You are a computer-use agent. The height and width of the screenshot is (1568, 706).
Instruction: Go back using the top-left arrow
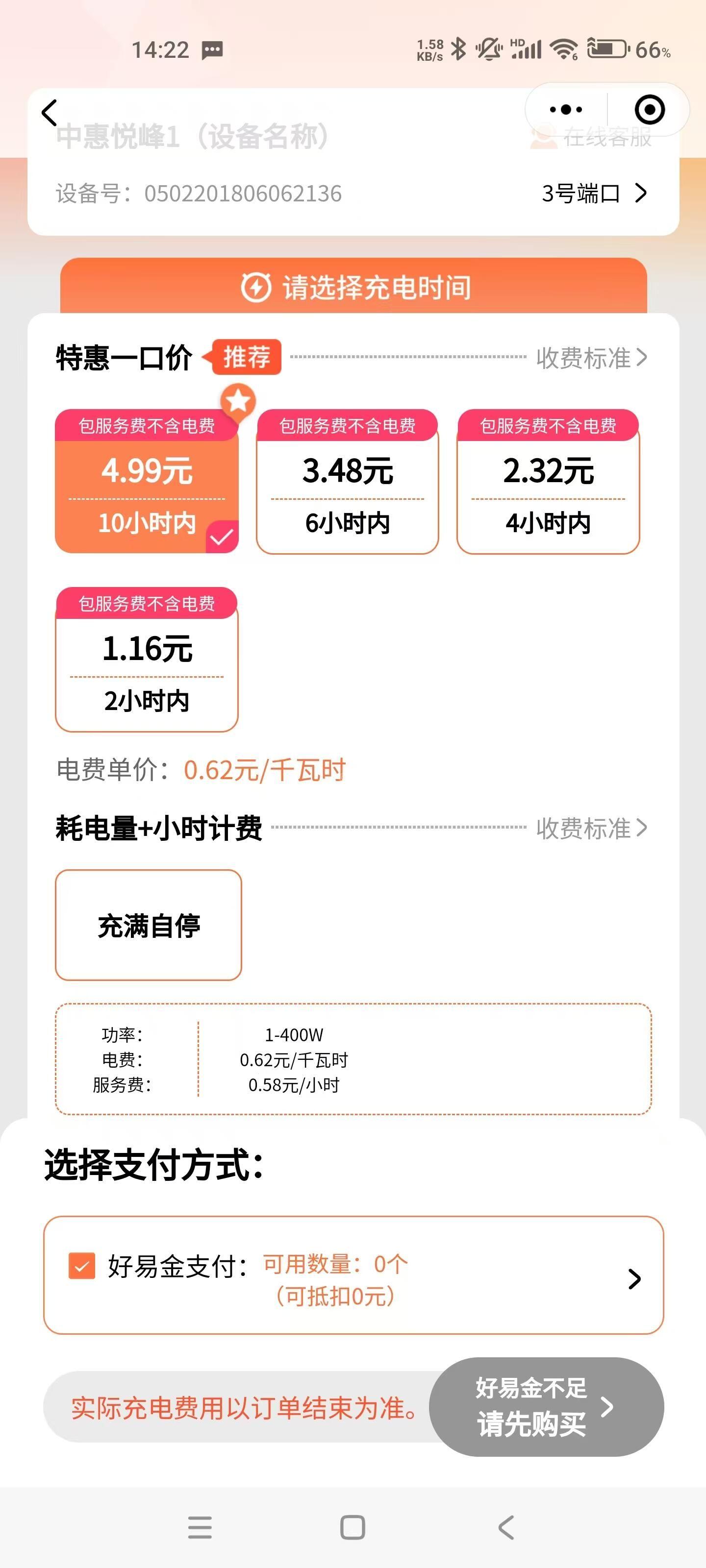pyautogui.click(x=50, y=112)
